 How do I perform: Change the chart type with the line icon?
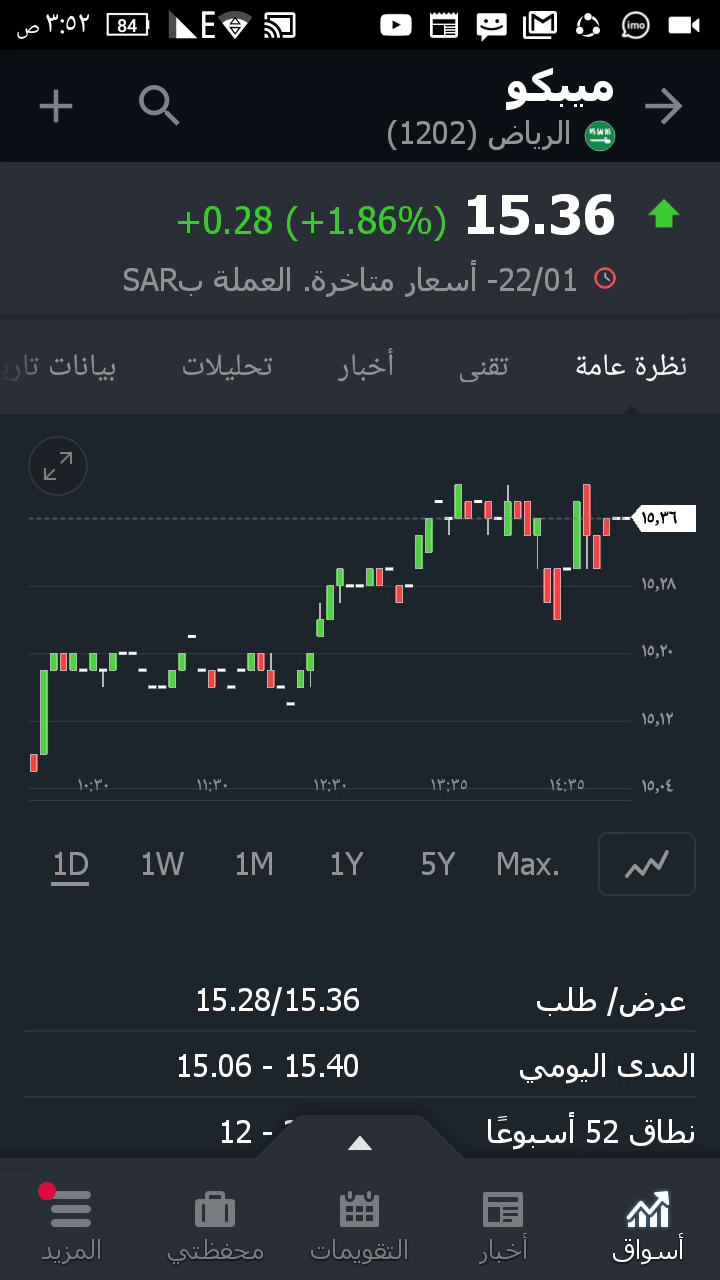tap(646, 864)
